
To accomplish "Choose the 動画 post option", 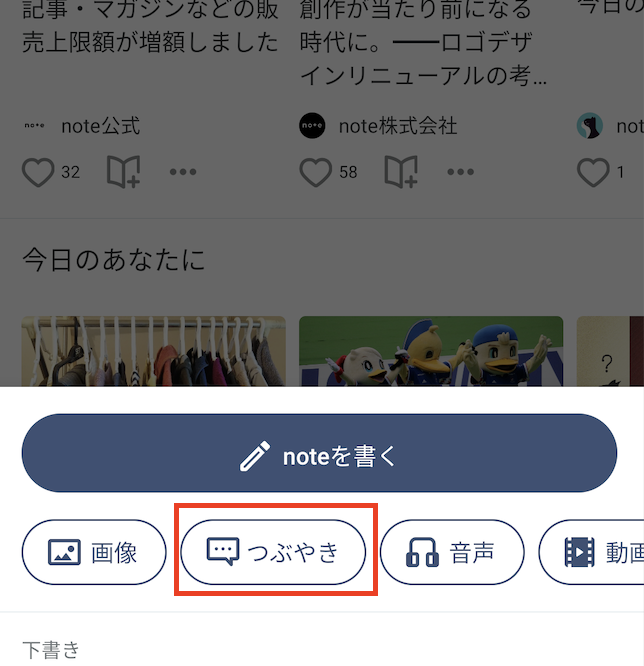I will [x=596, y=552].
